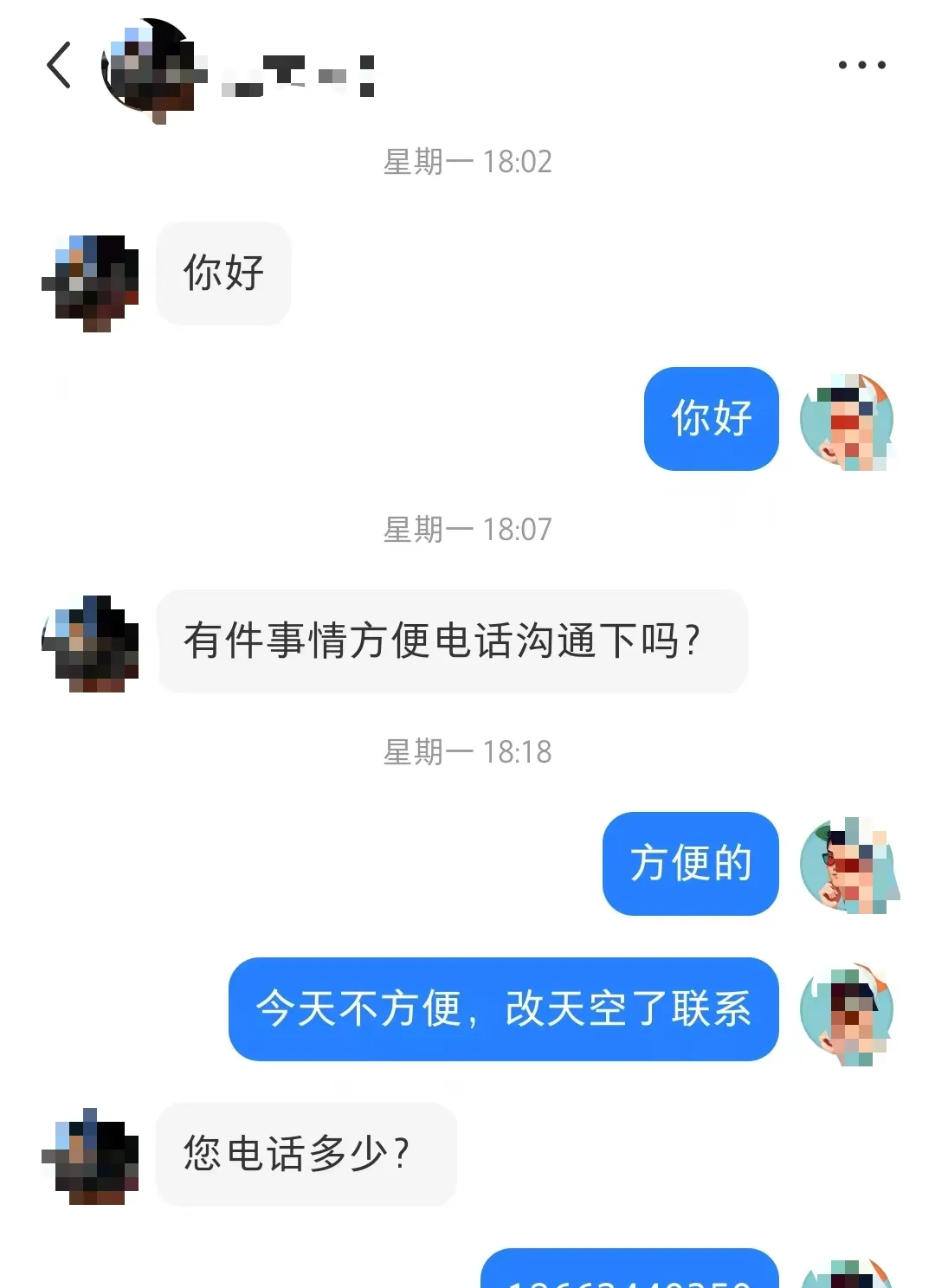This screenshot has height=1288, width=935.
Task: Open the contact's avatar in the header
Action: pyautogui.click(x=148, y=68)
